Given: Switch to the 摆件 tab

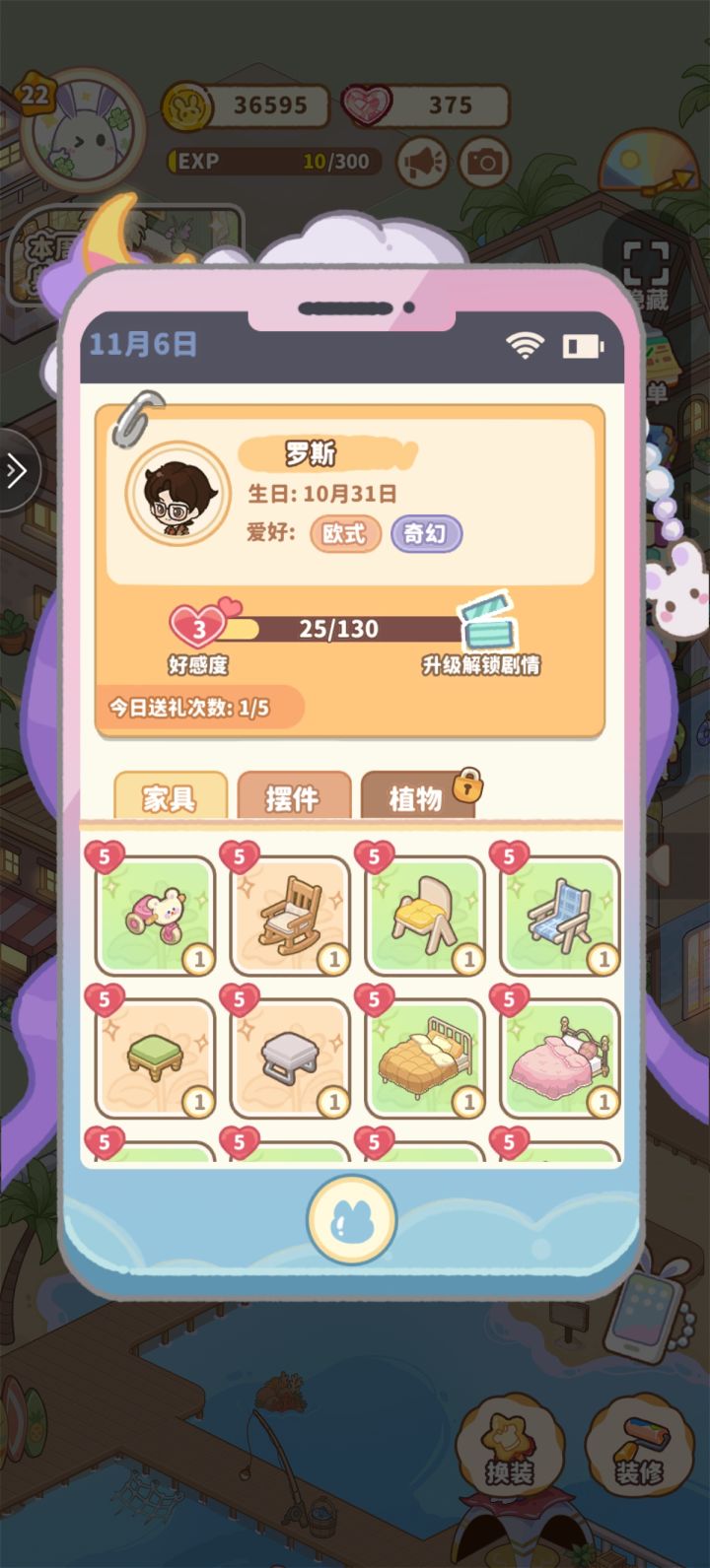Looking at the screenshot, I should [x=291, y=797].
